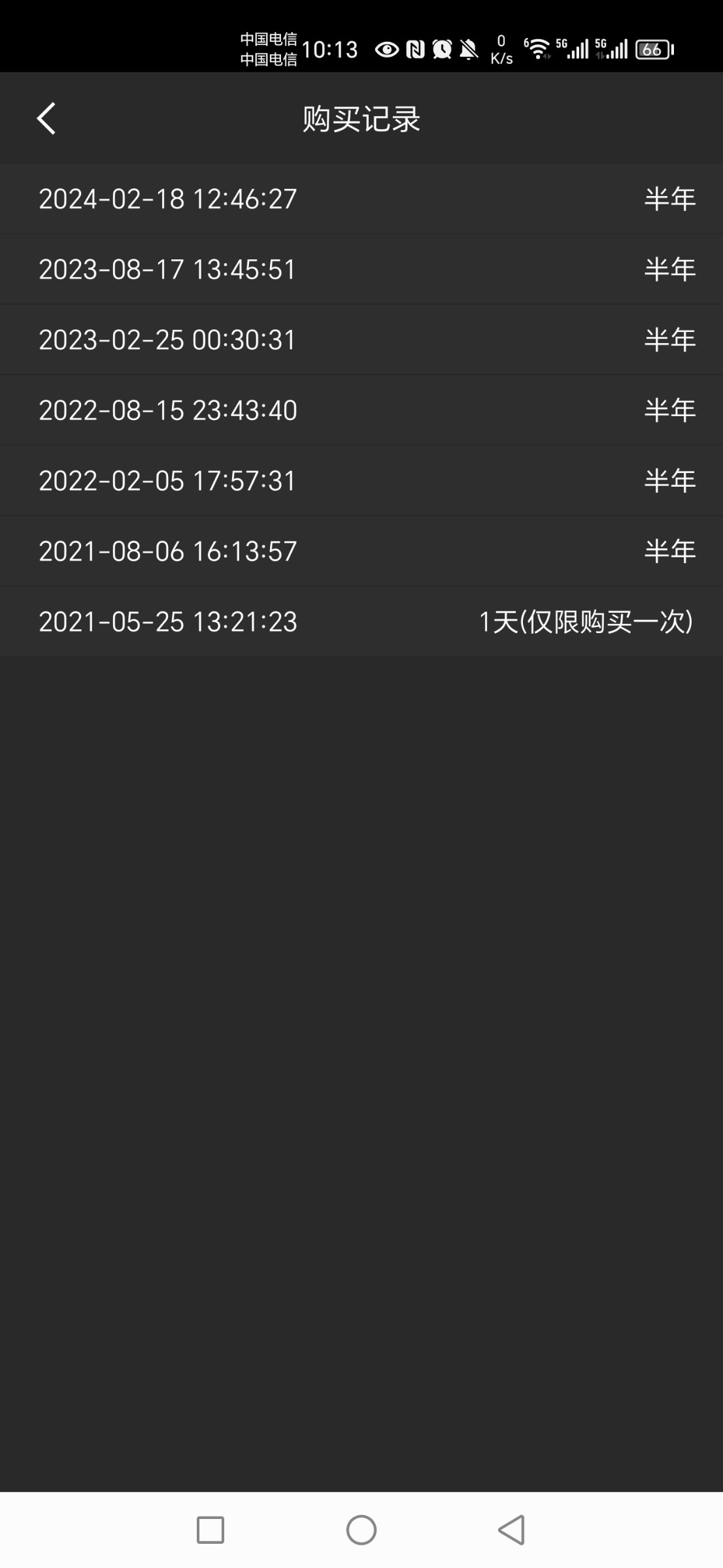Tap the 2023-02-25 half-year record row
This screenshot has width=723, height=1568.
pyautogui.click(x=361, y=340)
